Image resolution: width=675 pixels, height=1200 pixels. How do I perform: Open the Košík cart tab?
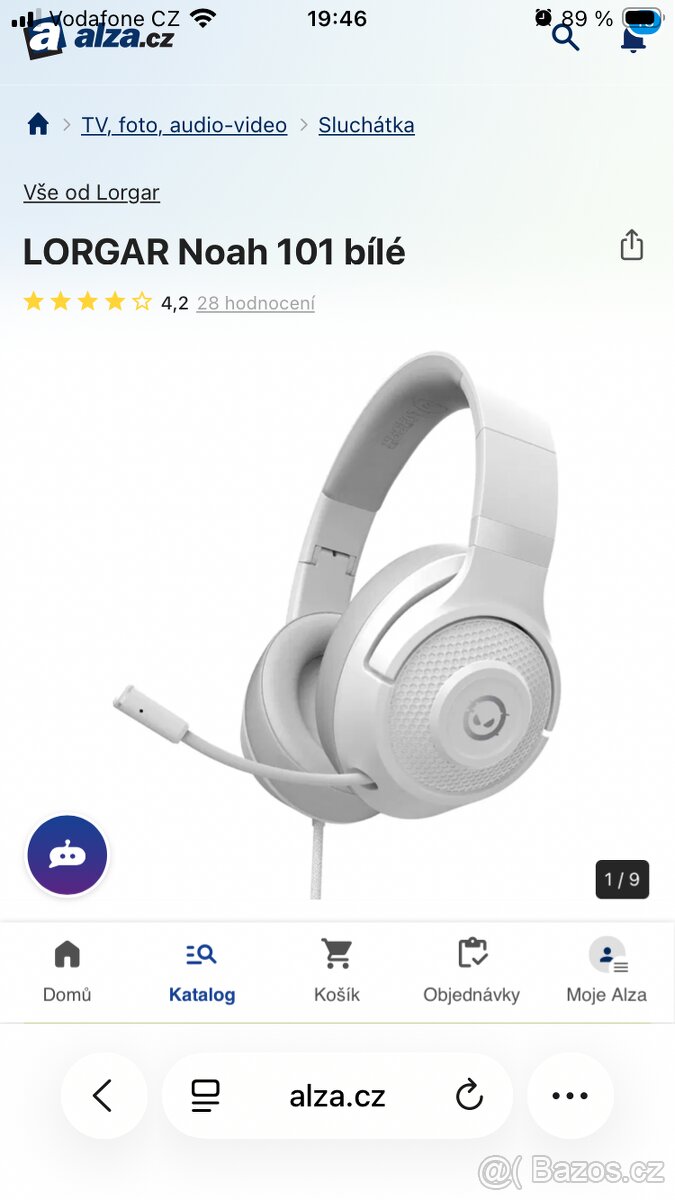coord(337,970)
